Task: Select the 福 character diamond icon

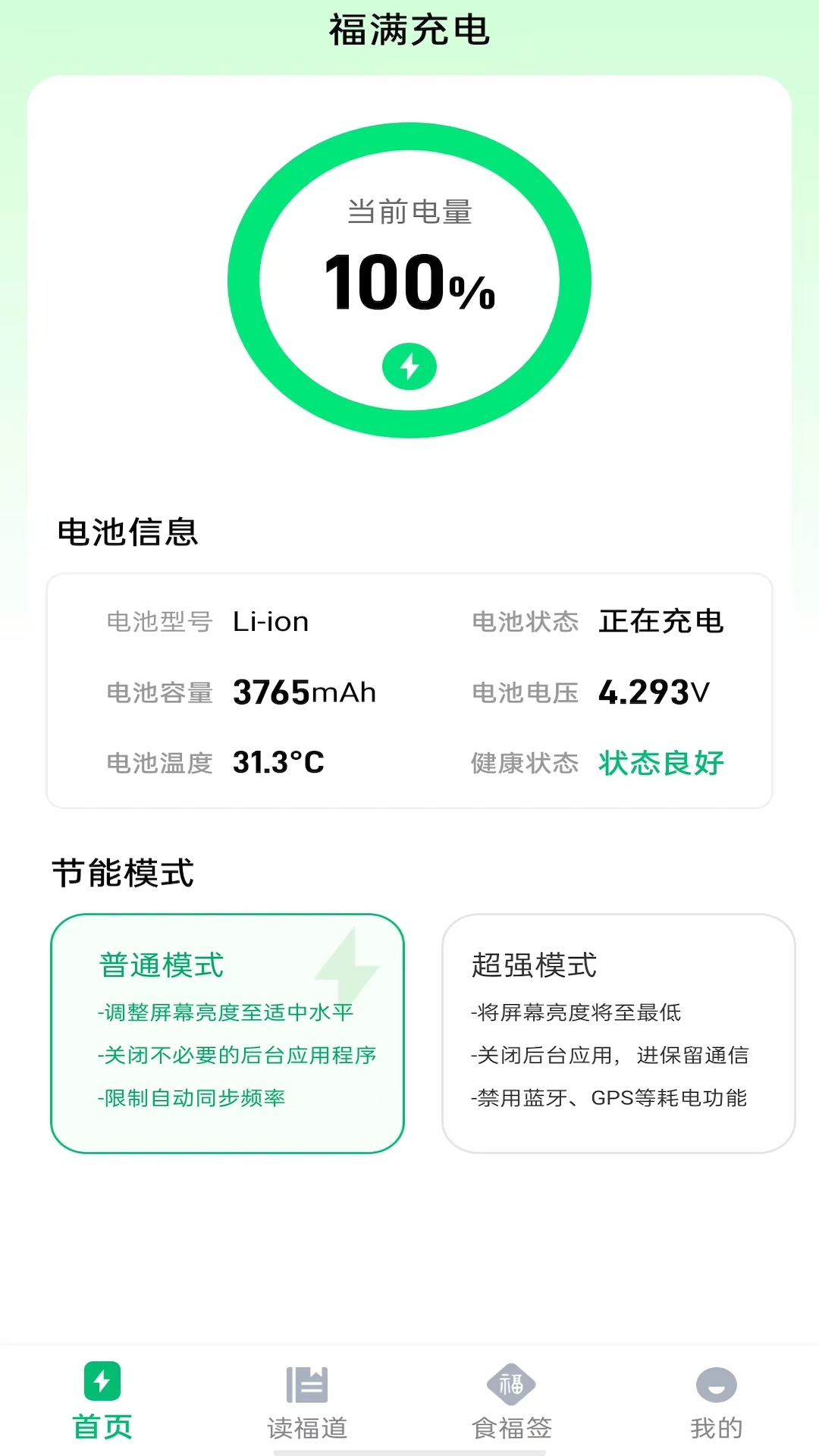Action: 511,1385
